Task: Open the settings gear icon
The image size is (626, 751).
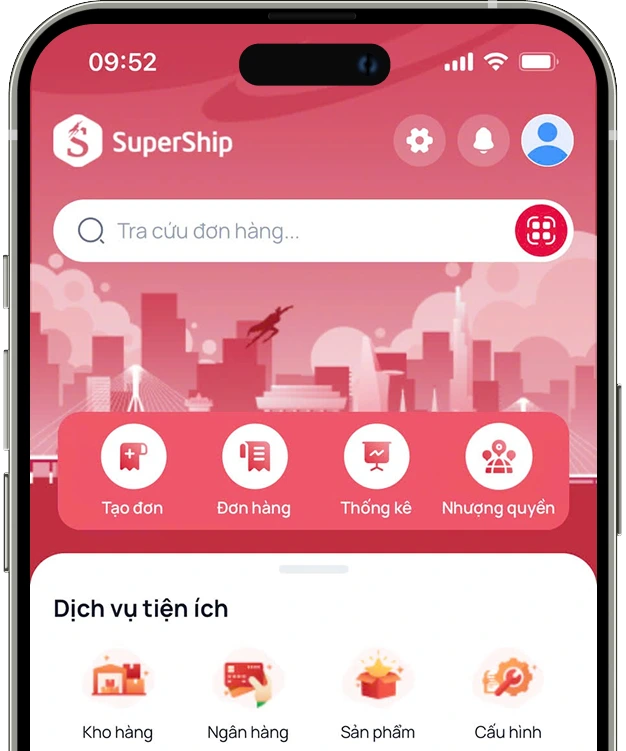Action: pyautogui.click(x=420, y=141)
